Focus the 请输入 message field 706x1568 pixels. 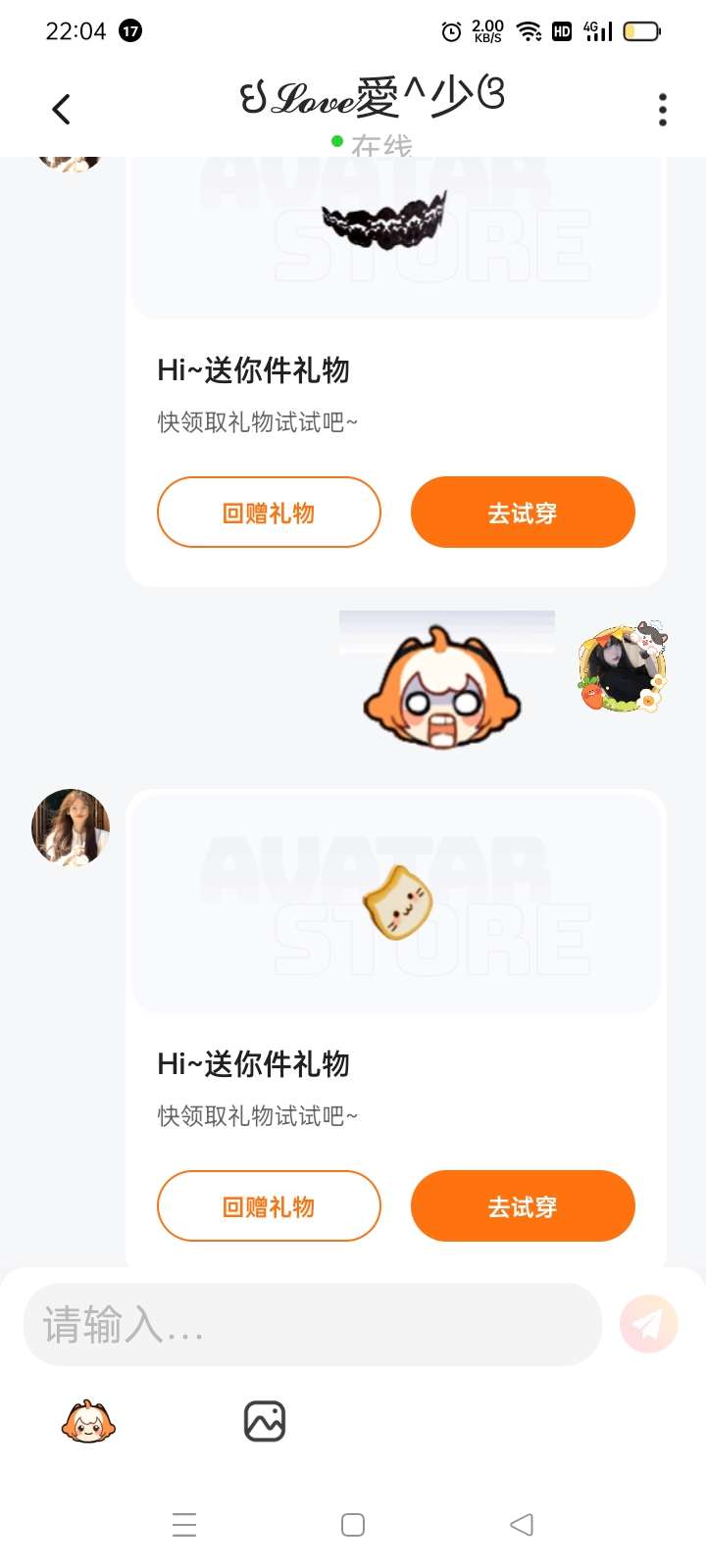pyautogui.click(x=312, y=1325)
